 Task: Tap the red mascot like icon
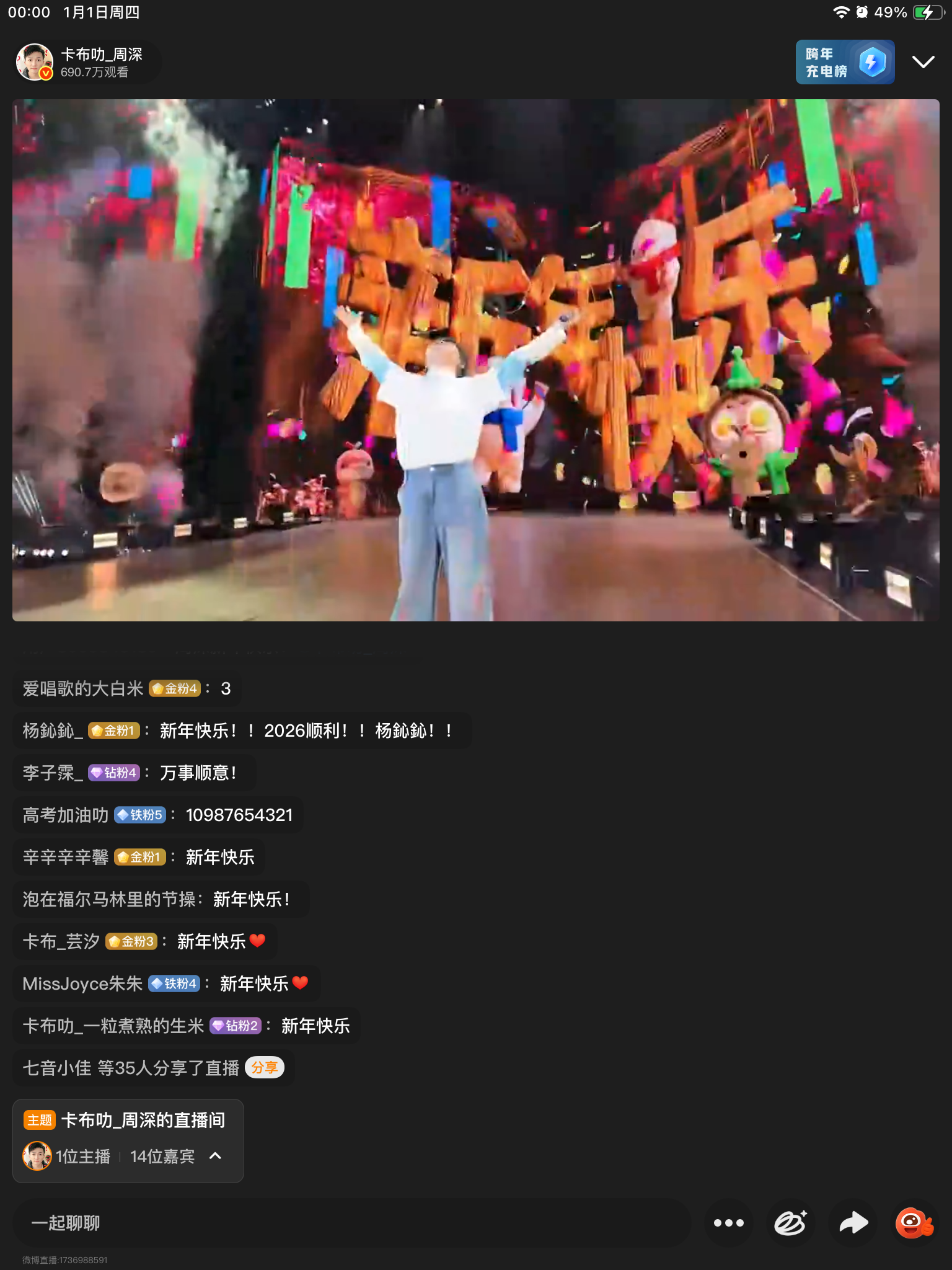tap(912, 1222)
